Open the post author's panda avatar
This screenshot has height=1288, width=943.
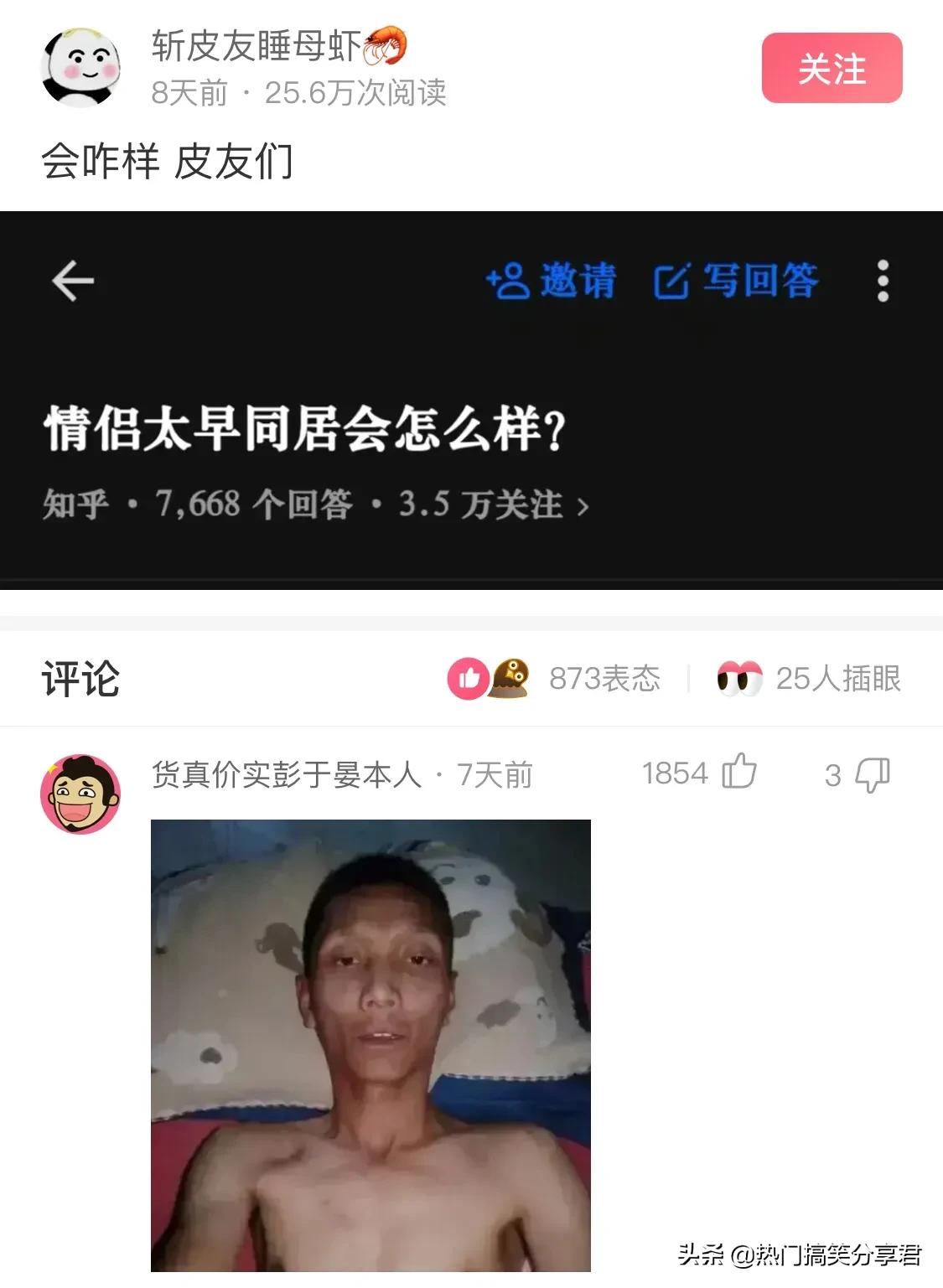click(x=80, y=68)
